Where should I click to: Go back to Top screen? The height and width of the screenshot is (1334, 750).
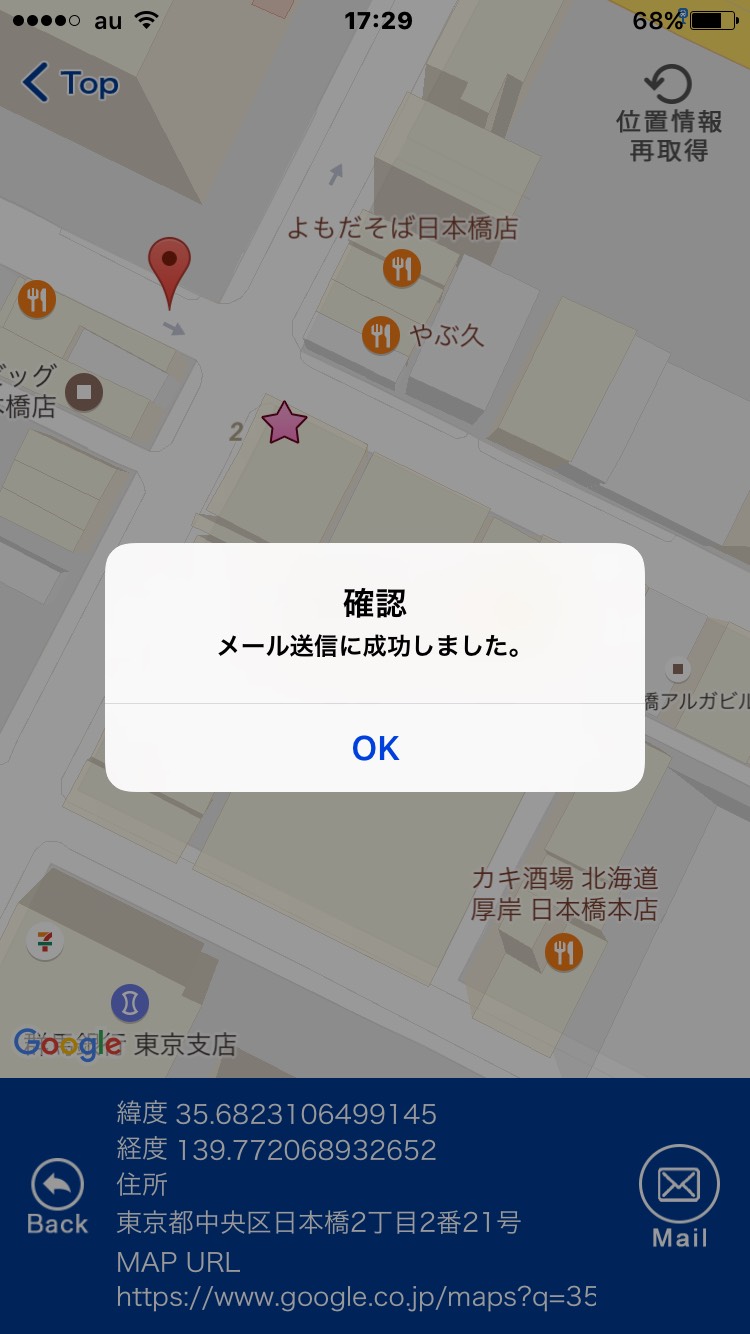coord(70,84)
